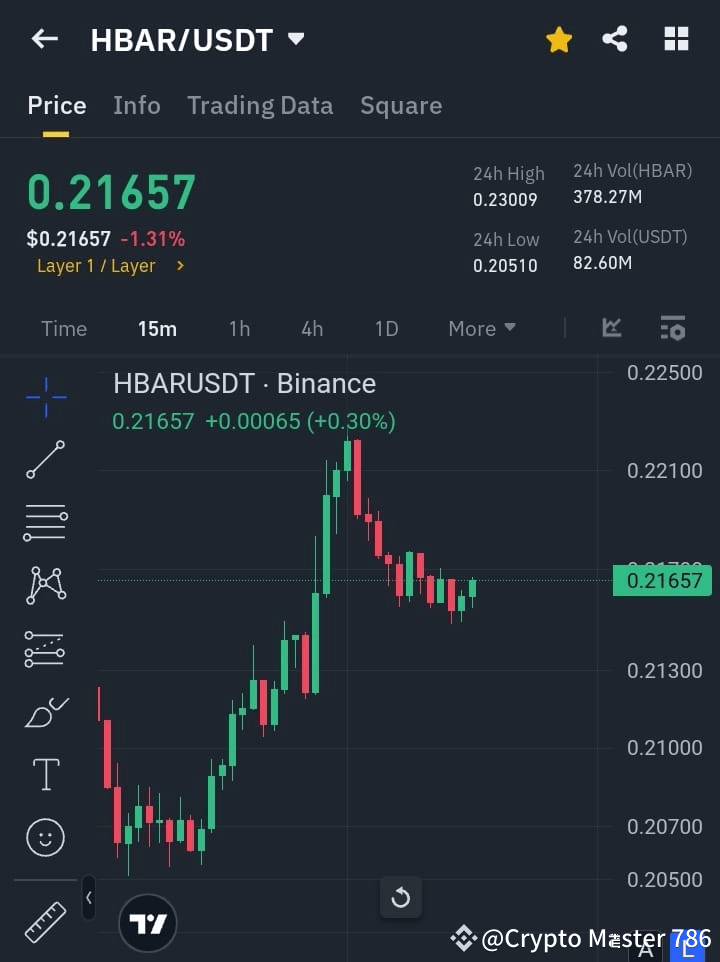Share the HBAR/USDT chart
The image size is (720, 962).
615,38
